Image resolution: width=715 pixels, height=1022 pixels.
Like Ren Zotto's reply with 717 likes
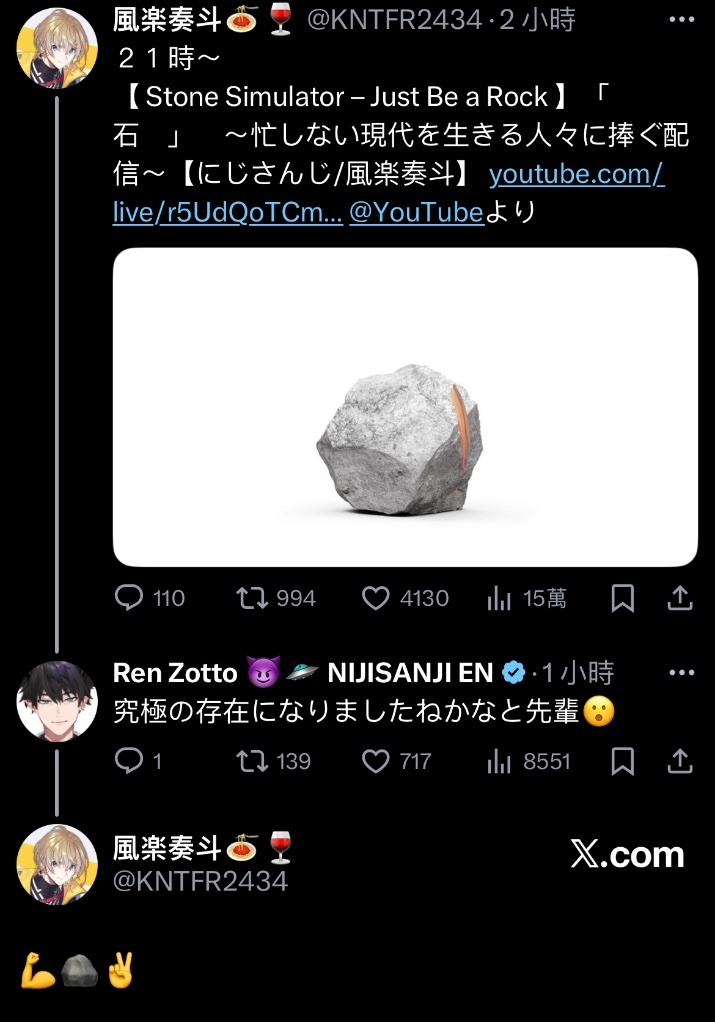coord(375,761)
